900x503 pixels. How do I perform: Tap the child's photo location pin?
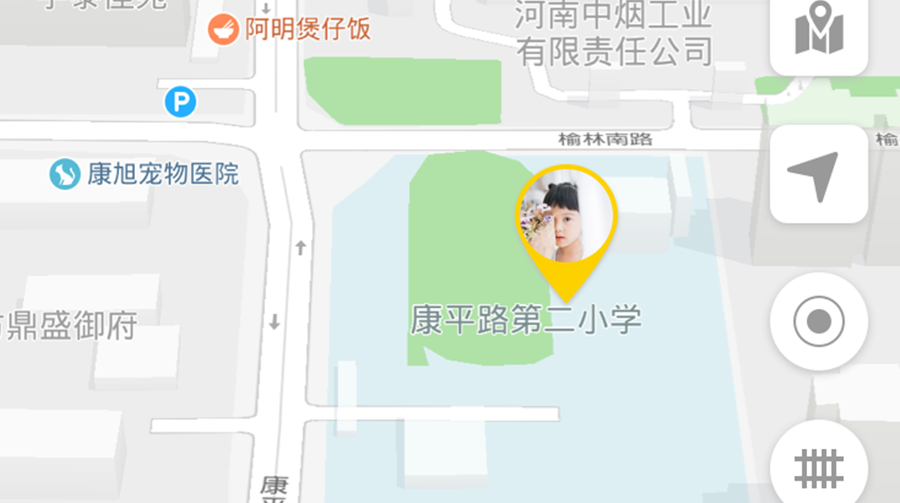point(566,217)
